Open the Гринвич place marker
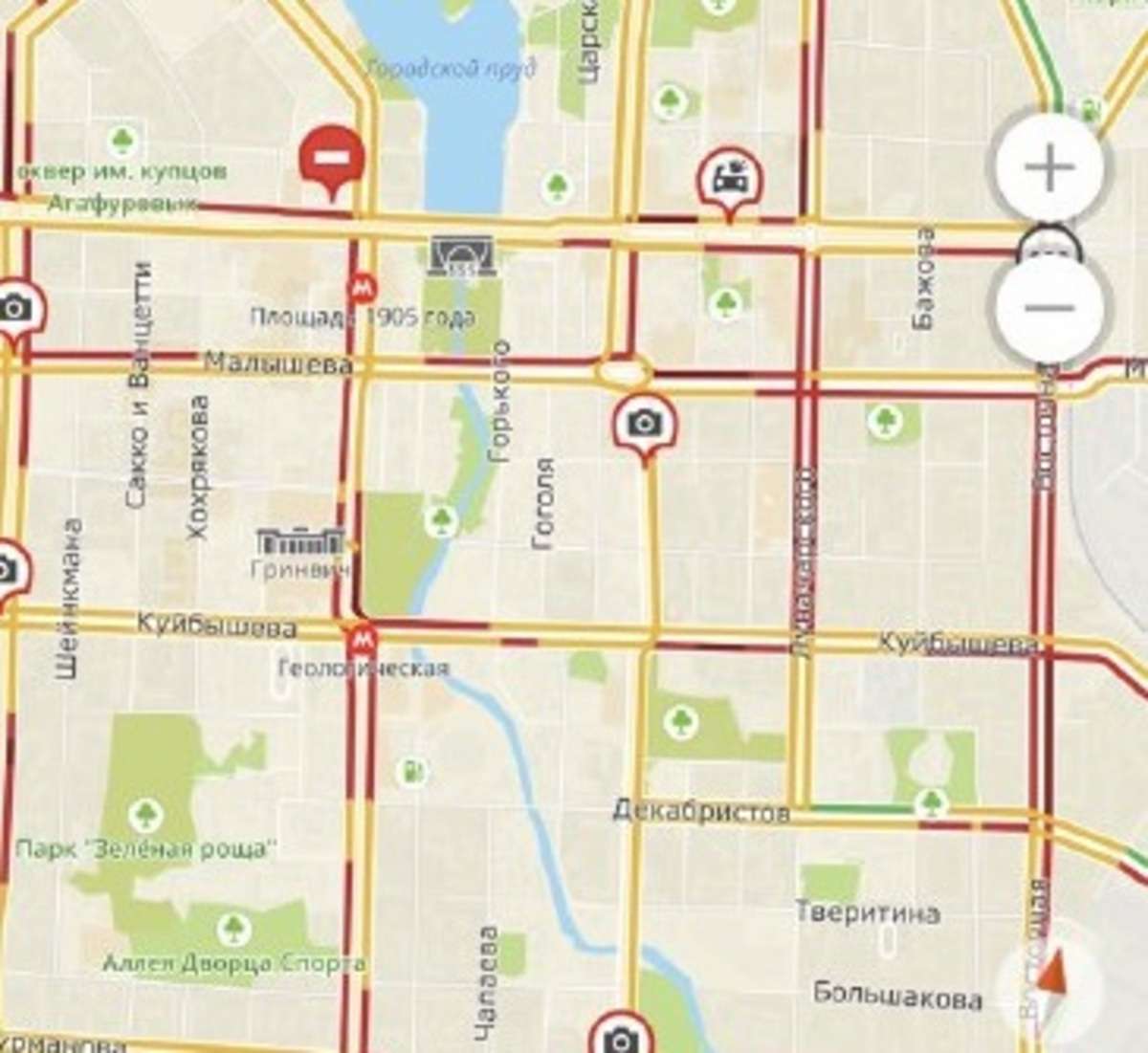Image resolution: width=1148 pixels, height=1053 pixels. click(300, 543)
